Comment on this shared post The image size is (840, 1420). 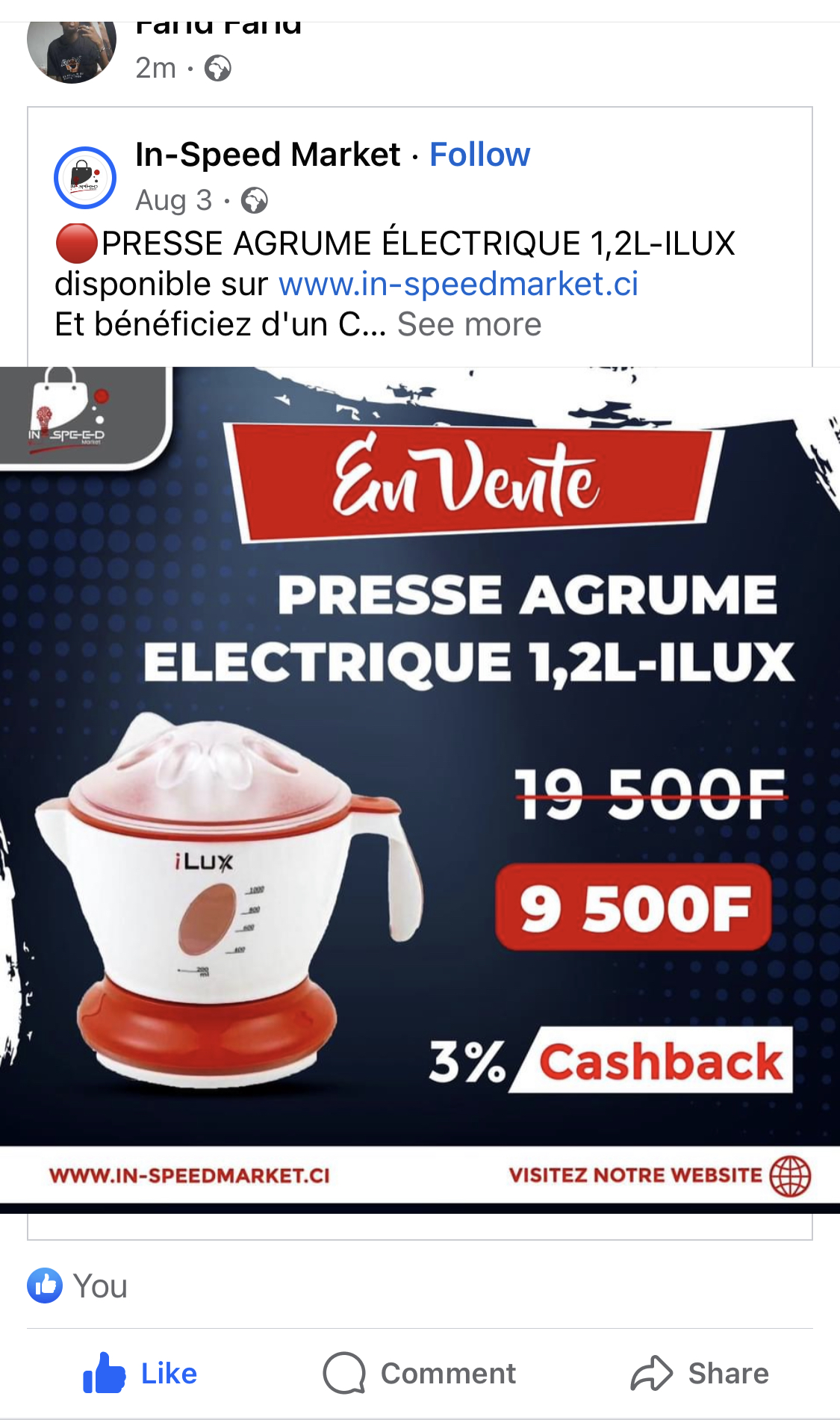click(x=420, y=1373)
